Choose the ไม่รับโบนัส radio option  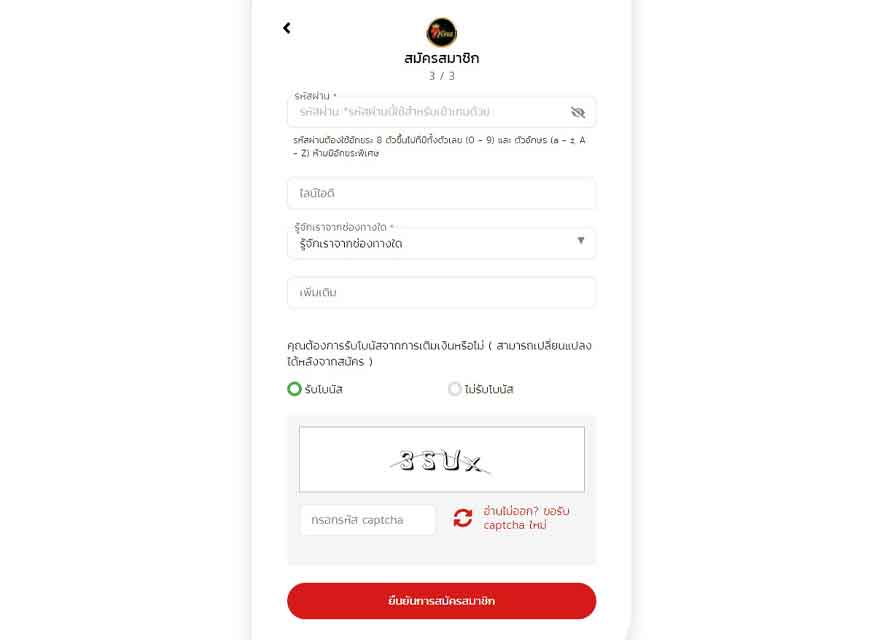pos(455,389)
